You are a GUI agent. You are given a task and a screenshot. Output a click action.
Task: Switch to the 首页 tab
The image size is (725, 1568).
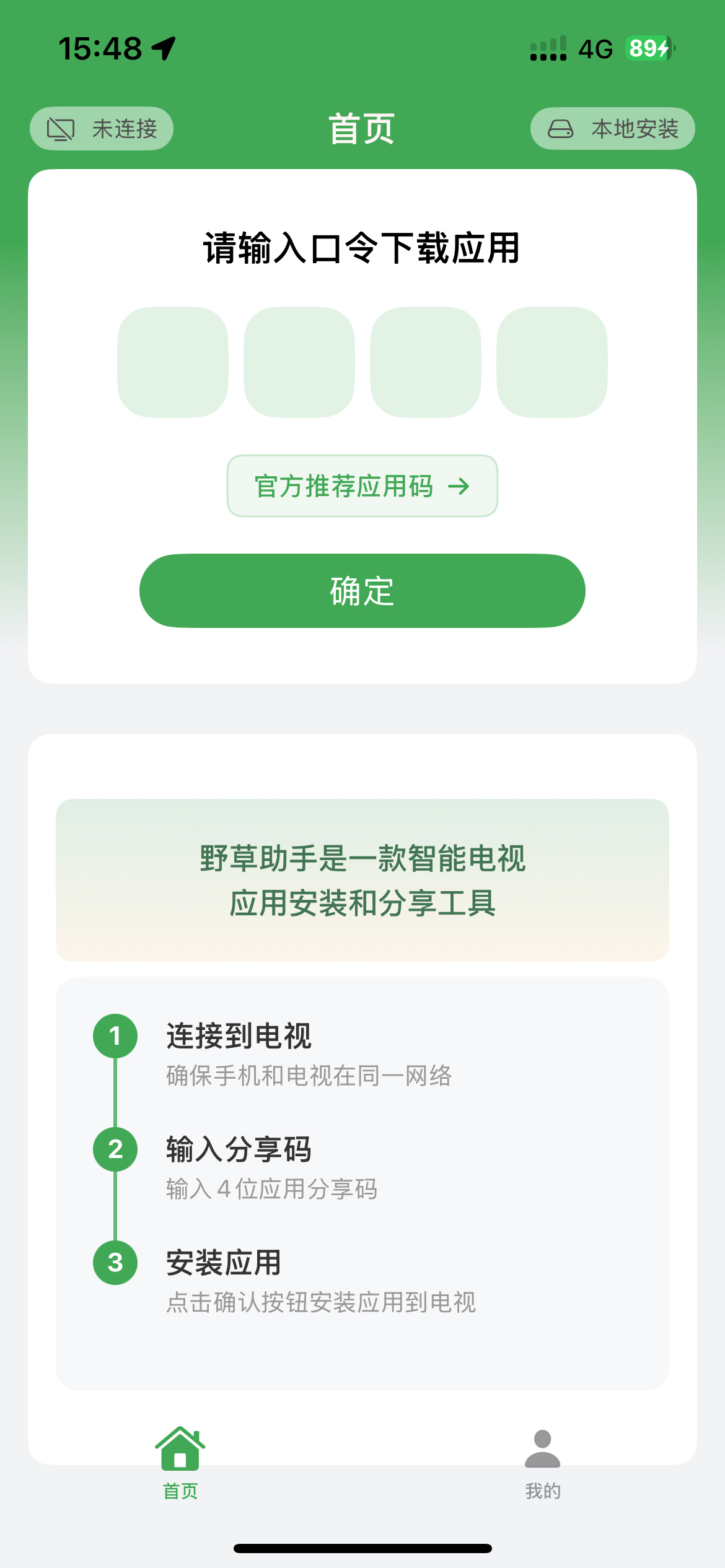tap(180, 1463)
